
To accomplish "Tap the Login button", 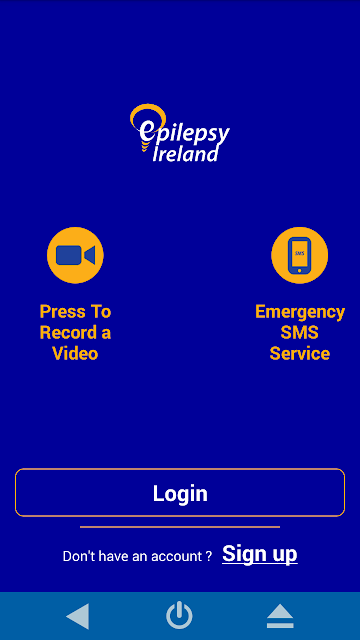I will [180, 493].
